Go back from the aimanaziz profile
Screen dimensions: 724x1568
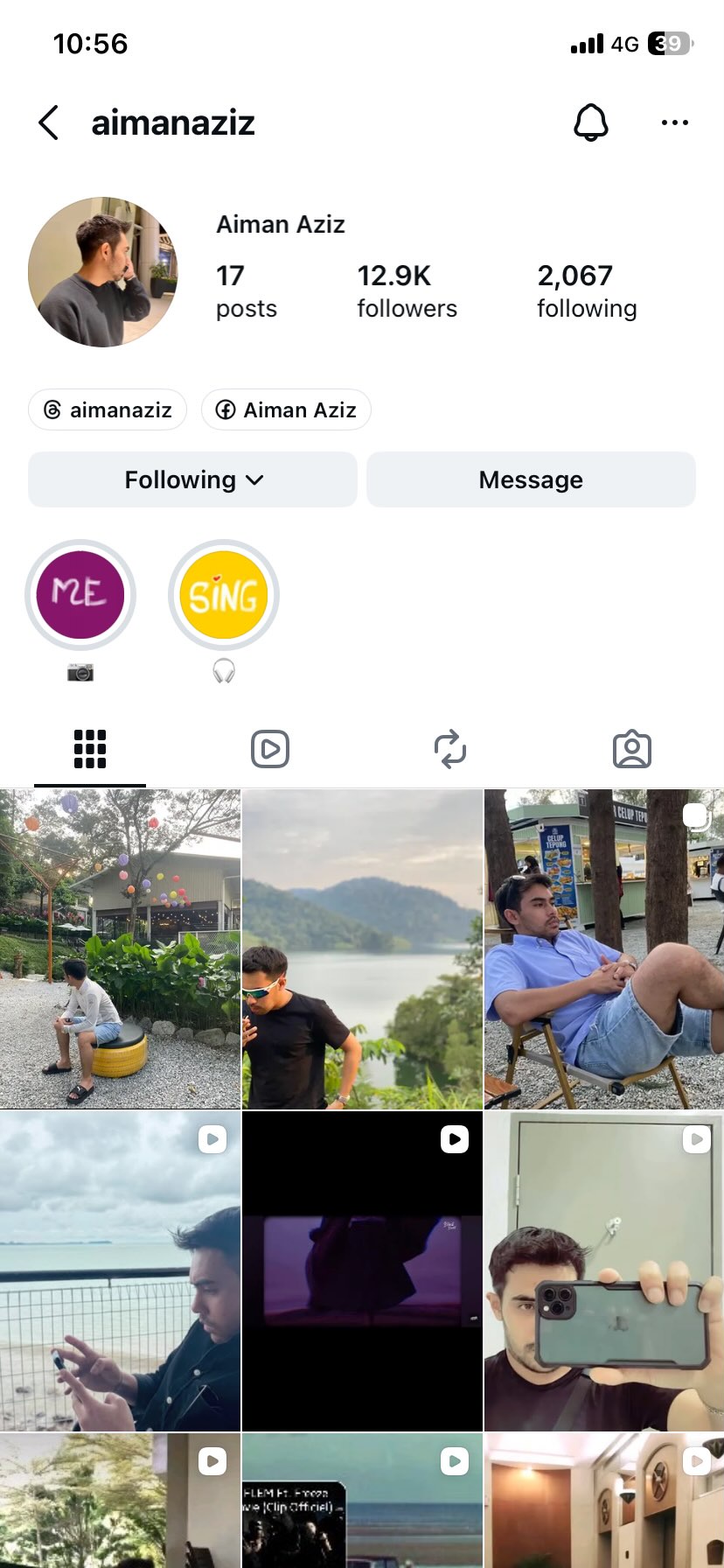tap(49, 123)
